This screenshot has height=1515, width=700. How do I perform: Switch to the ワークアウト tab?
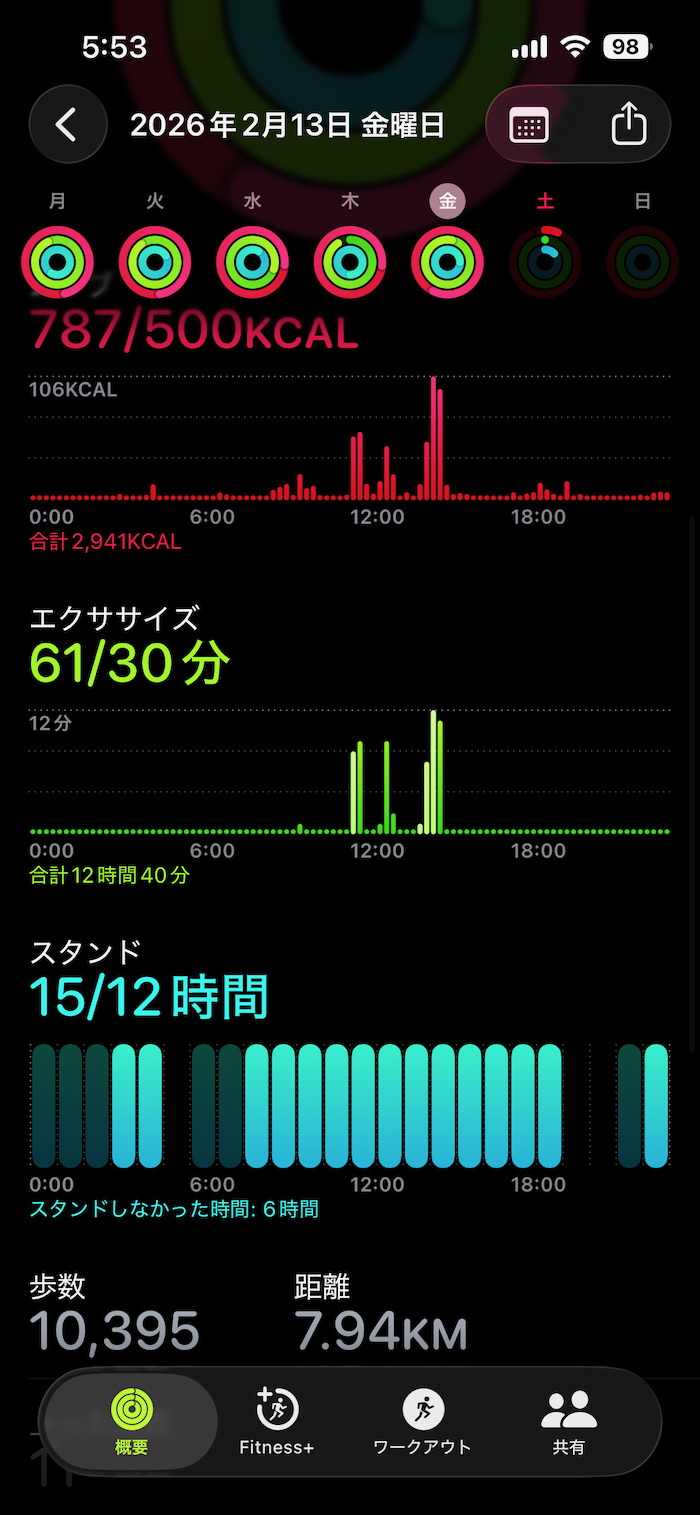pos(422,1420)
